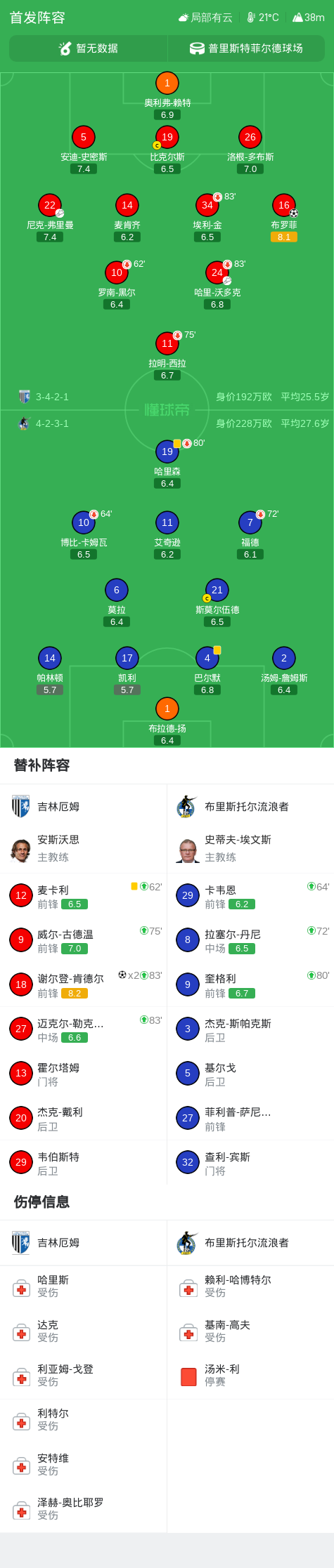Tap player 比克尔斯 number 19 on the pitch

[167, 149]
